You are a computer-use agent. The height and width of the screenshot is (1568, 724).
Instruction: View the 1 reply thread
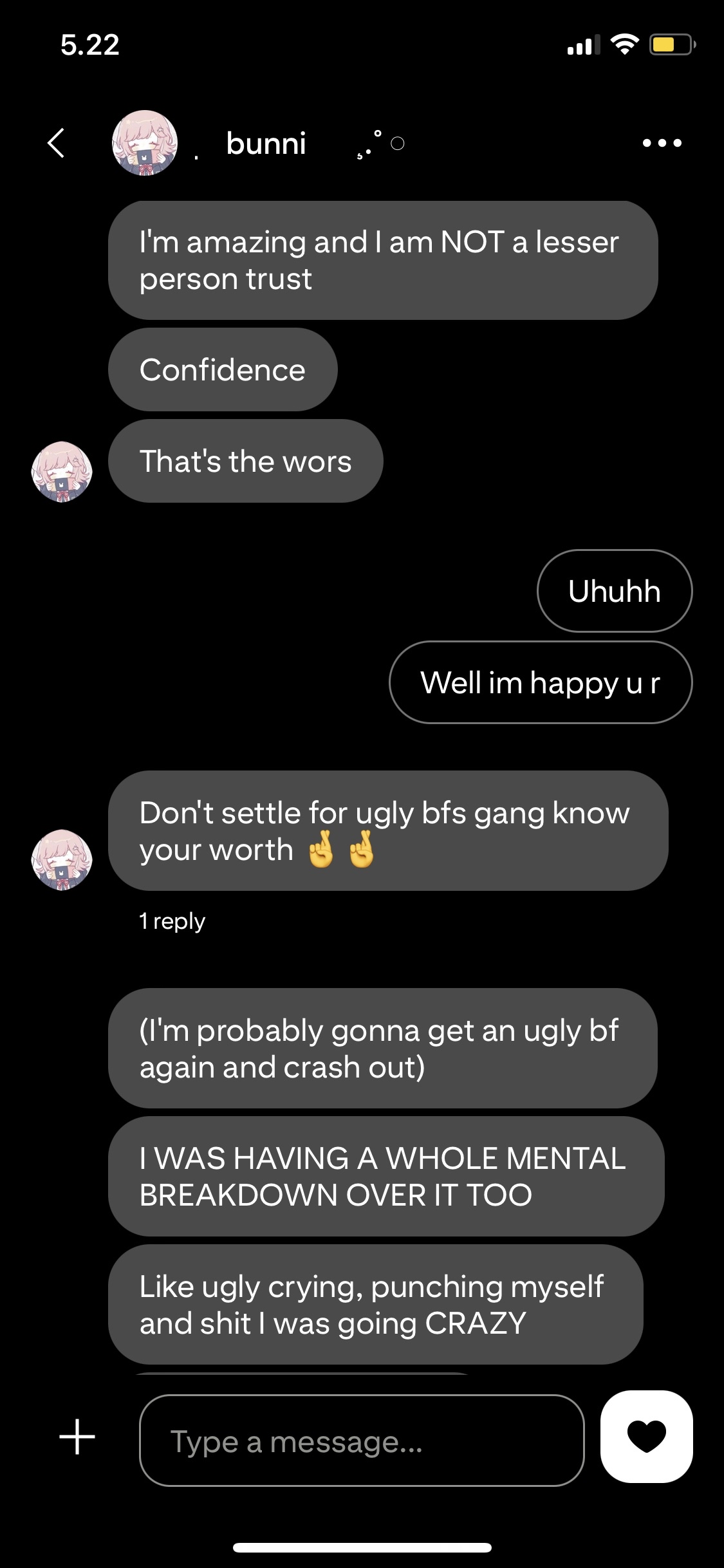pyautogui.click(x=172, y=921)
